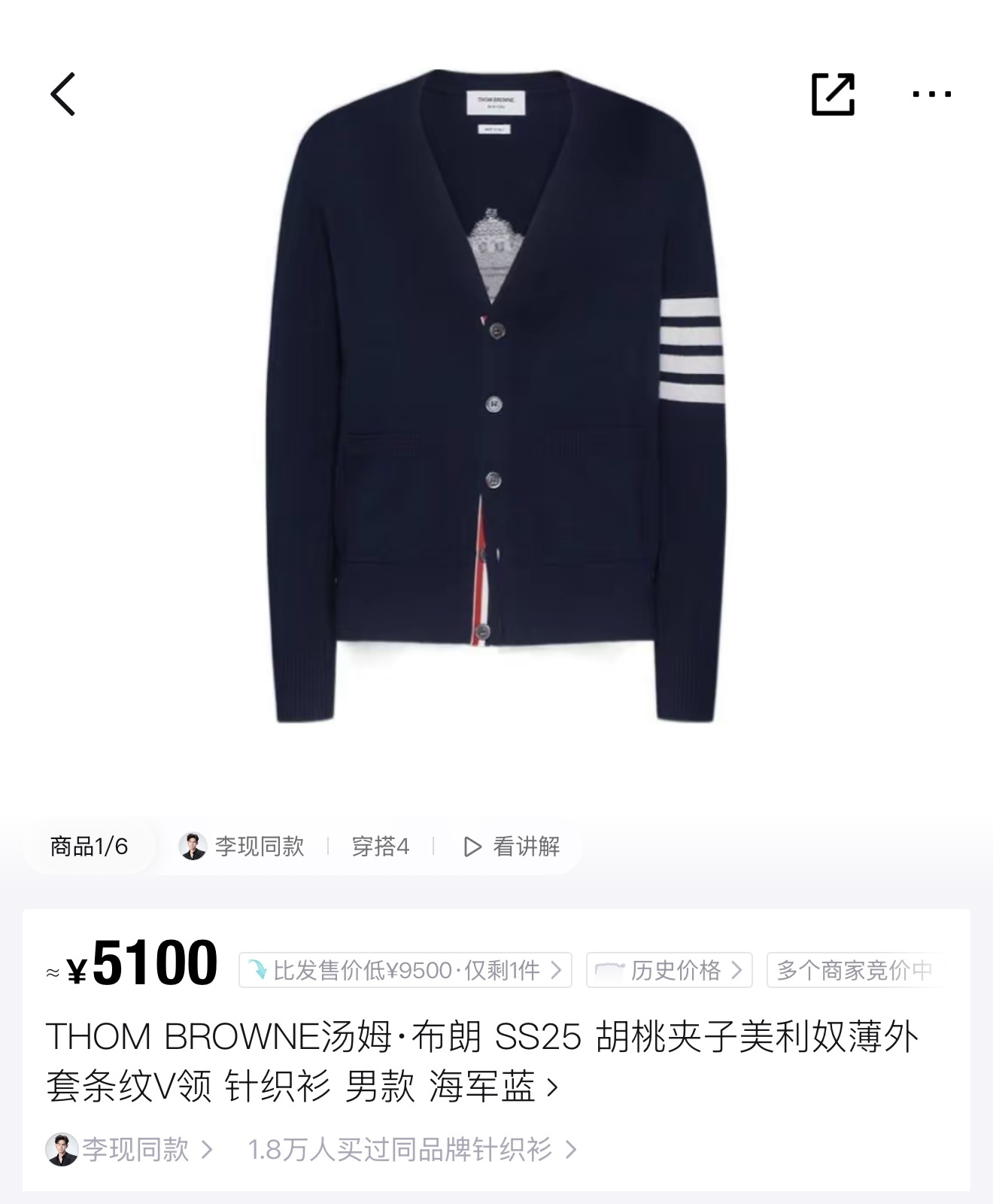
Task: Open the 比发售价低¥9500 price tag
Action: [405, 970]
